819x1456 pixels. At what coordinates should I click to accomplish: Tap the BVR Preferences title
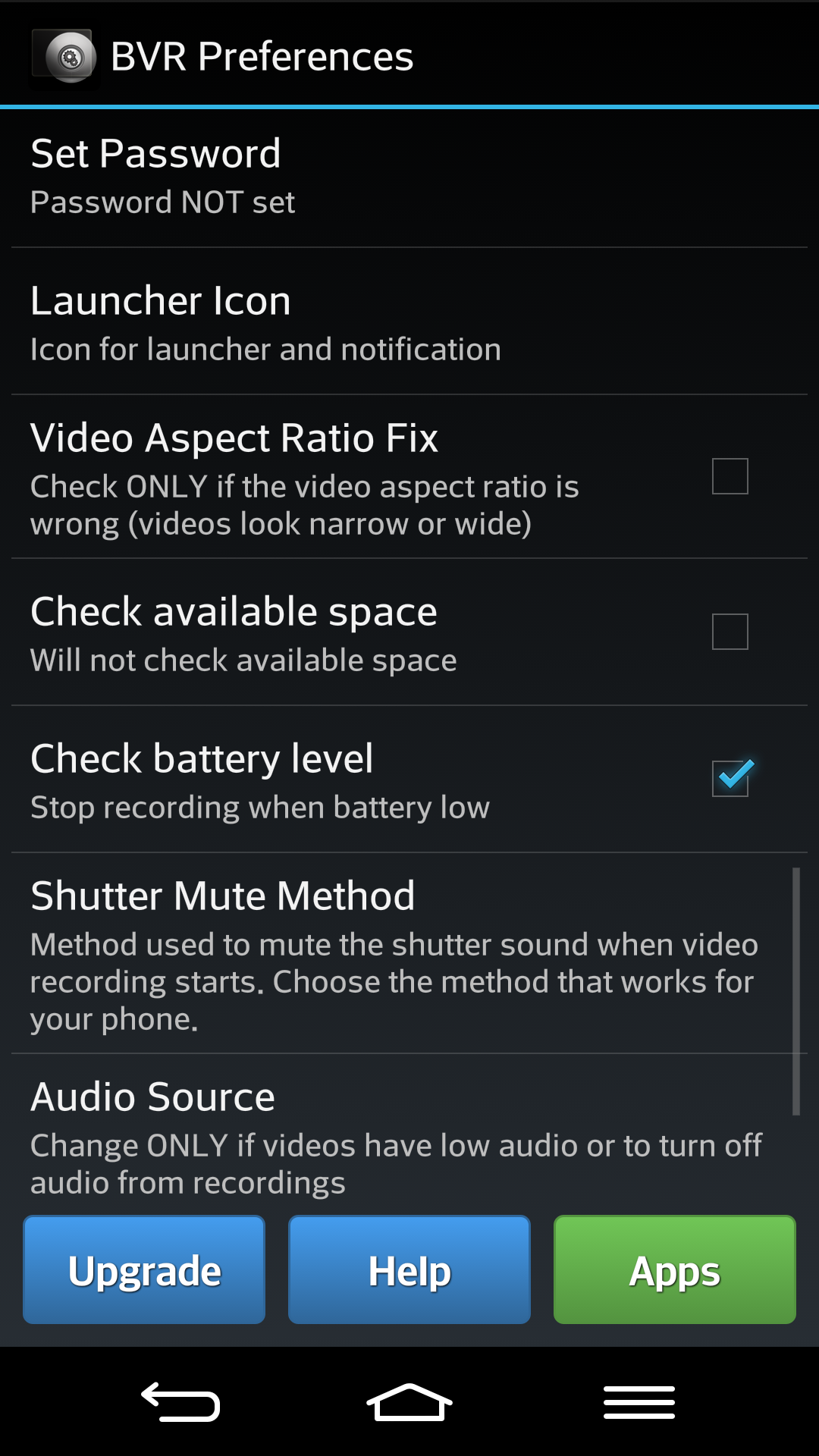[x=262, y=55]
